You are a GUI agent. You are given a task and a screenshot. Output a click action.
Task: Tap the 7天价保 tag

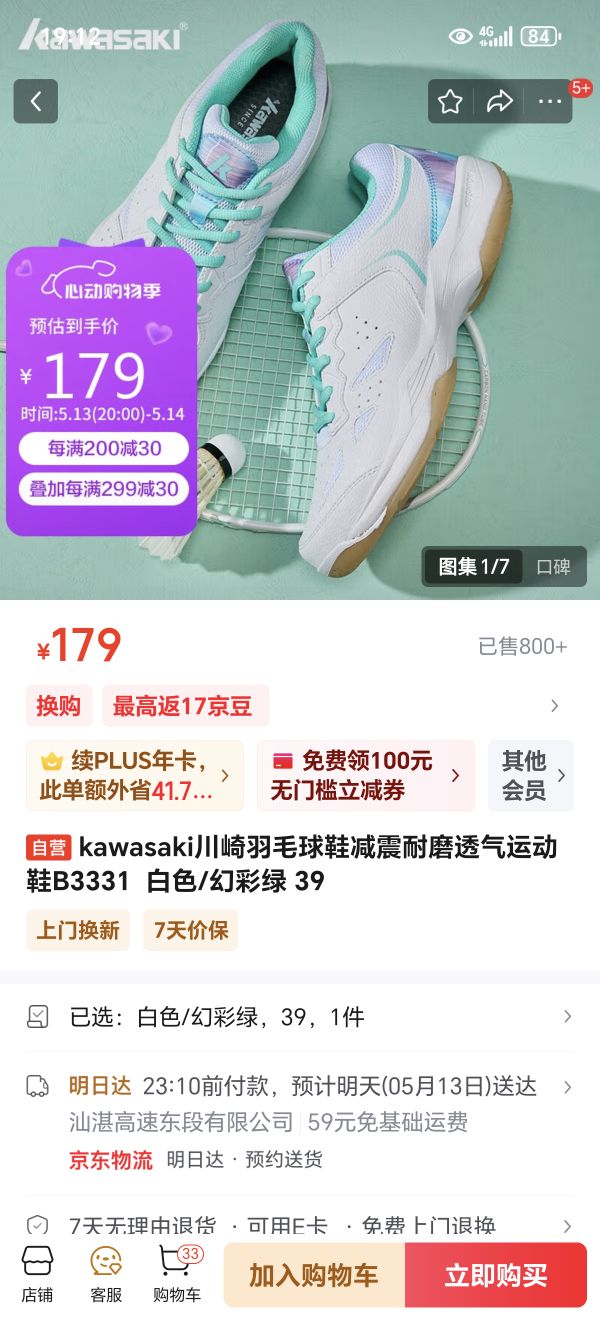coord(190,930)
